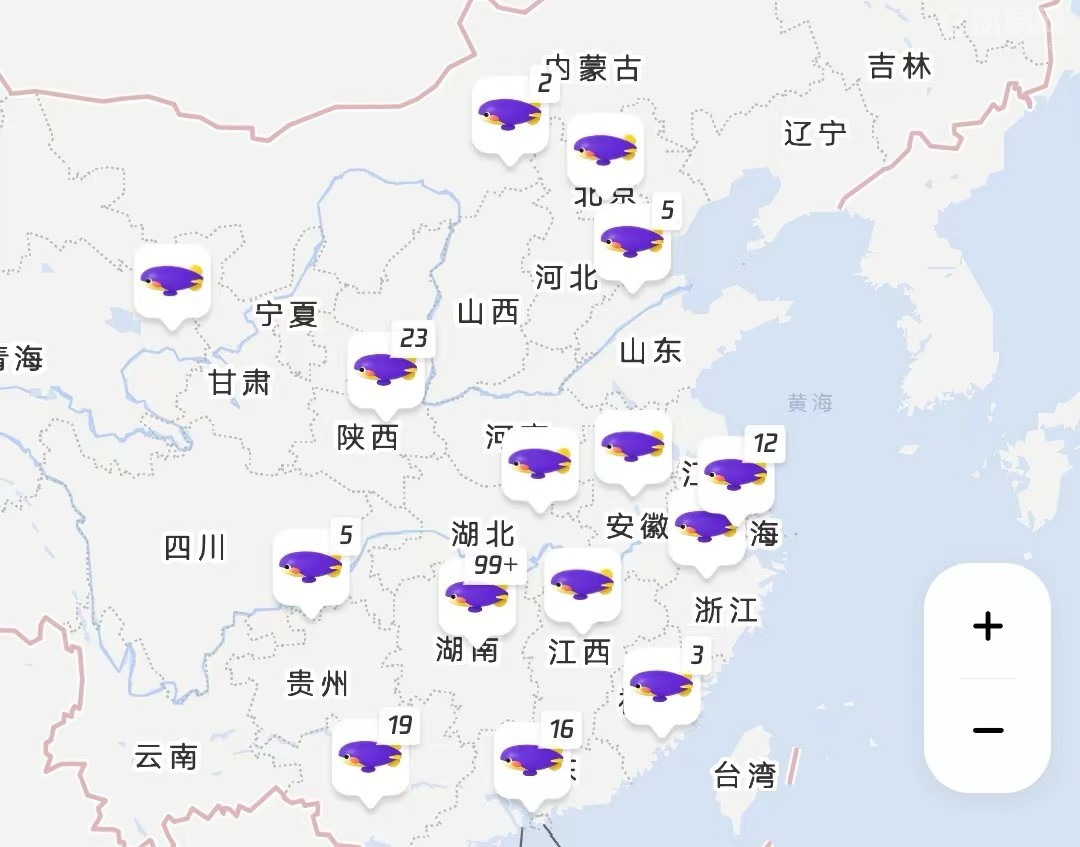1080x847 pixels.
Task: Open the marker with count 16
Action: [532, 760]
